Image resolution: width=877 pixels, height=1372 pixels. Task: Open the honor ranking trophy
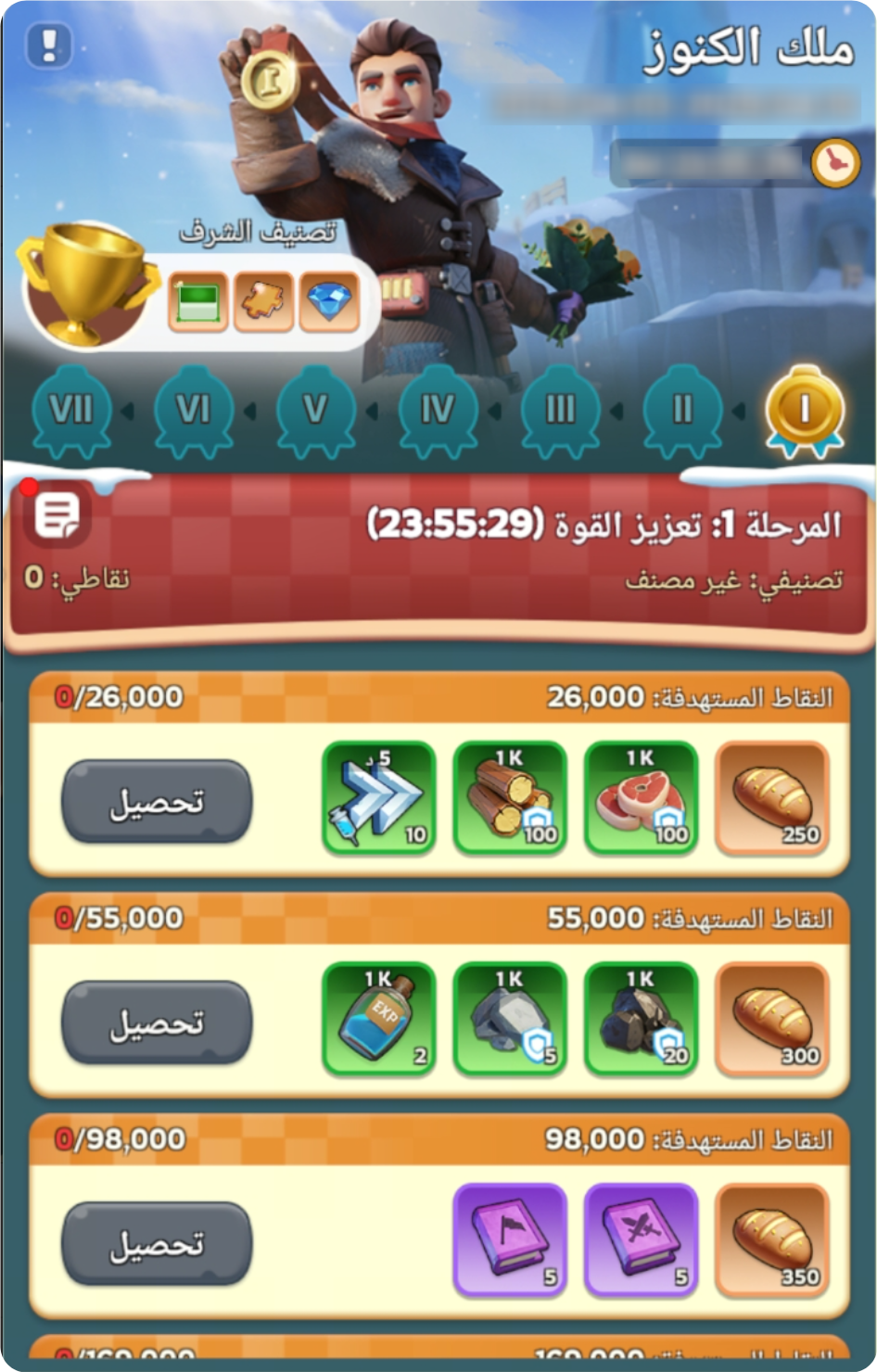point(85,285)
